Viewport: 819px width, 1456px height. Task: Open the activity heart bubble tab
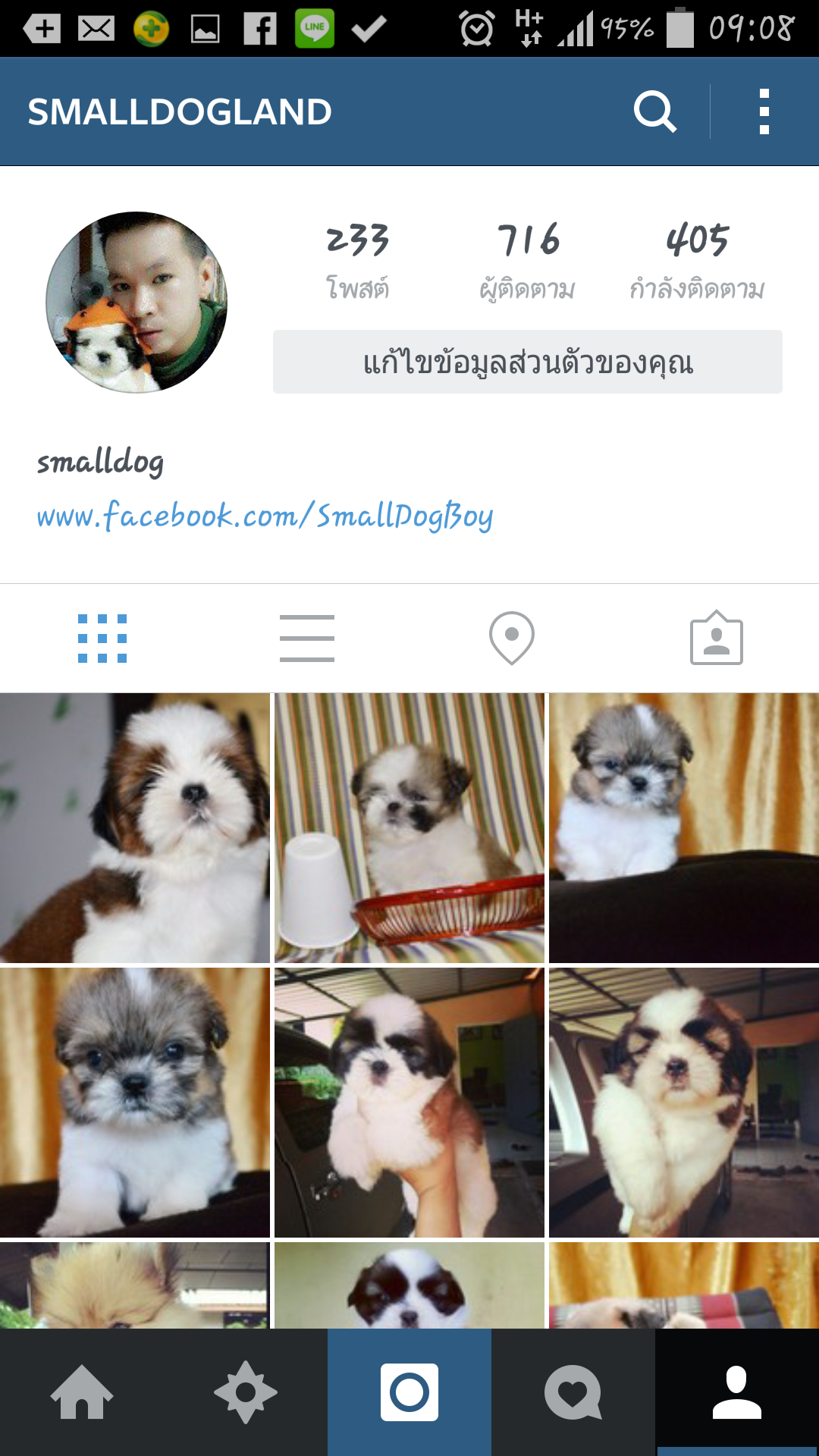(573, 1392)
